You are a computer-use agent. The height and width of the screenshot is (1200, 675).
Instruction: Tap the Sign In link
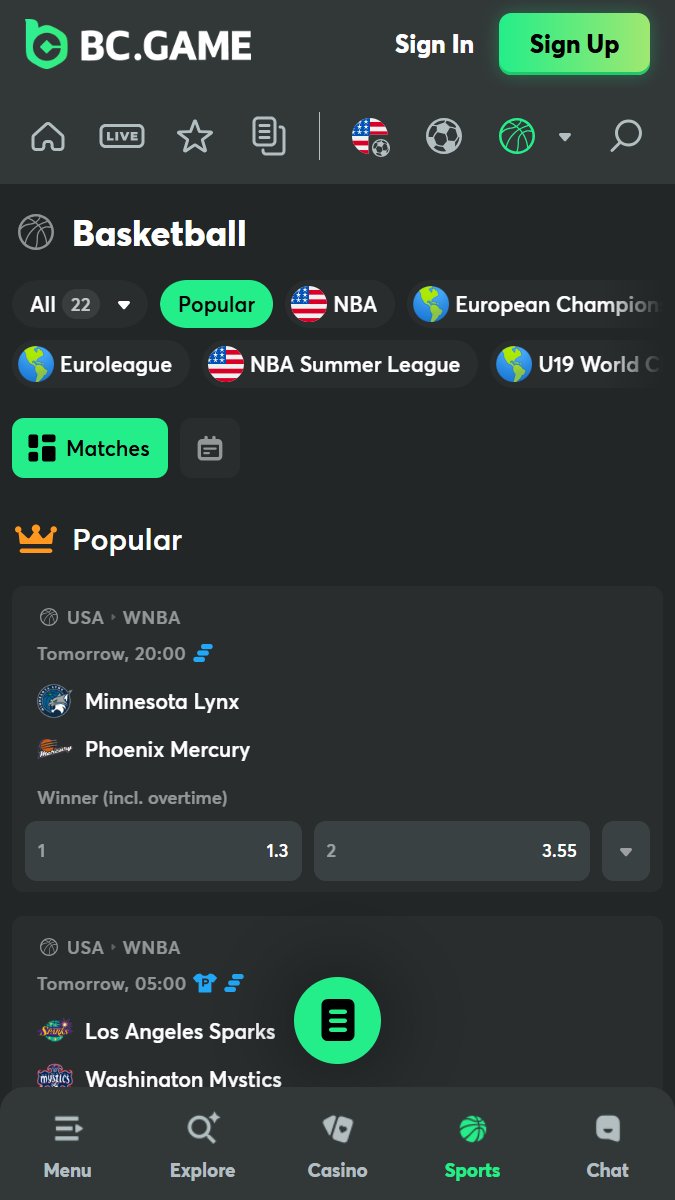(x=434, y=44)
